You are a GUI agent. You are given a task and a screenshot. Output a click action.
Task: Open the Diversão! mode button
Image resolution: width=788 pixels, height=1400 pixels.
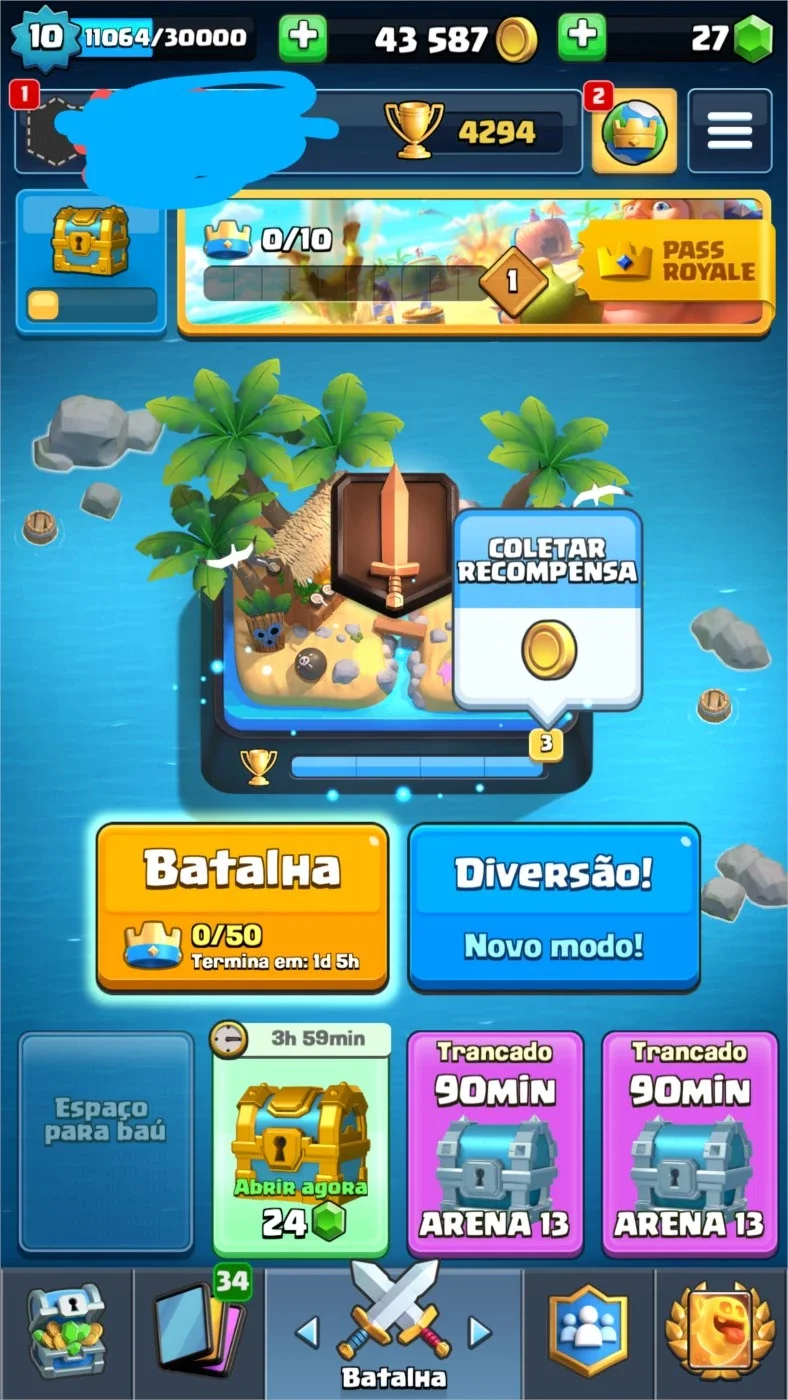[554, 906]
